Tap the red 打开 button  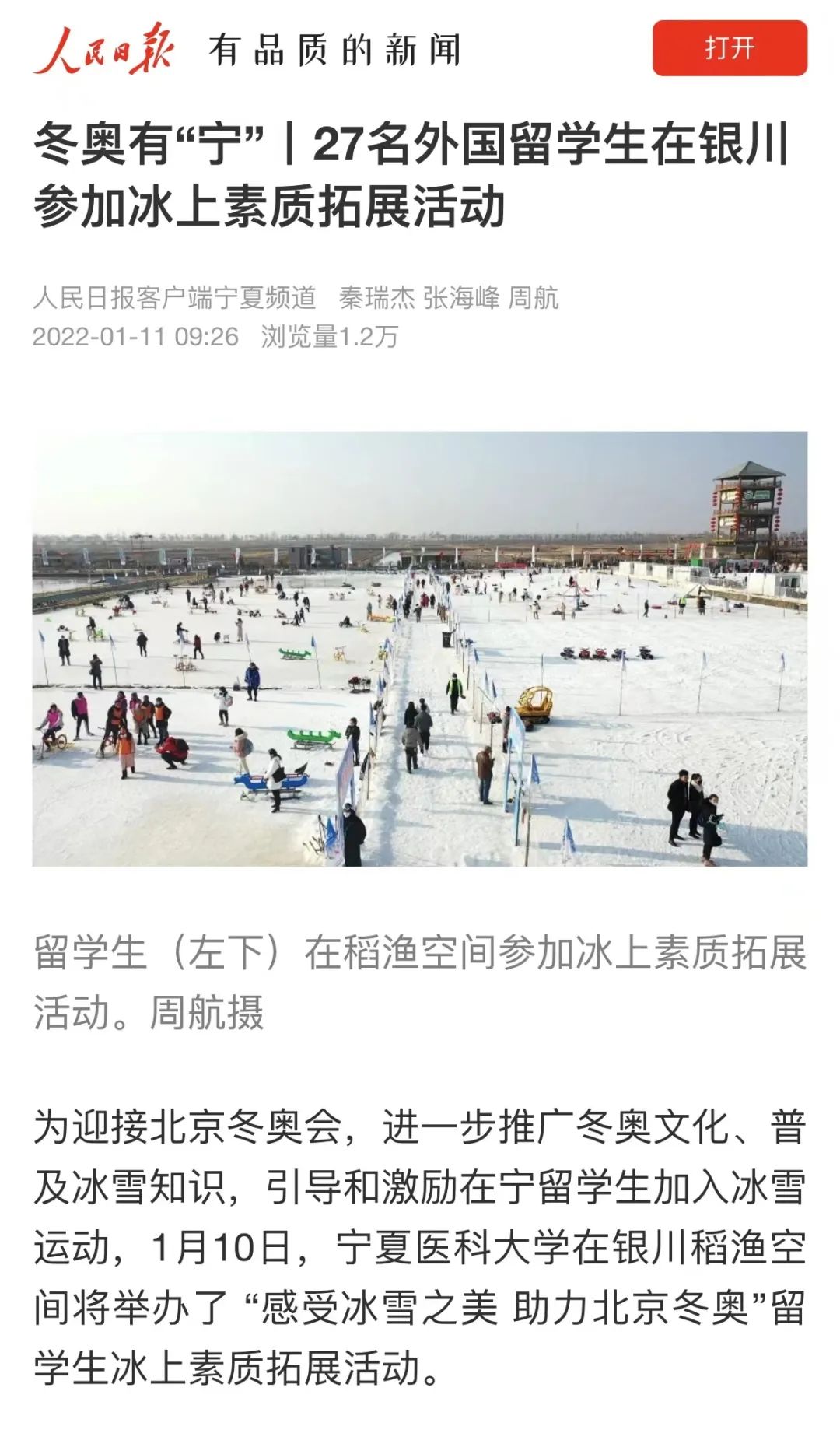(x=729, y=48)
